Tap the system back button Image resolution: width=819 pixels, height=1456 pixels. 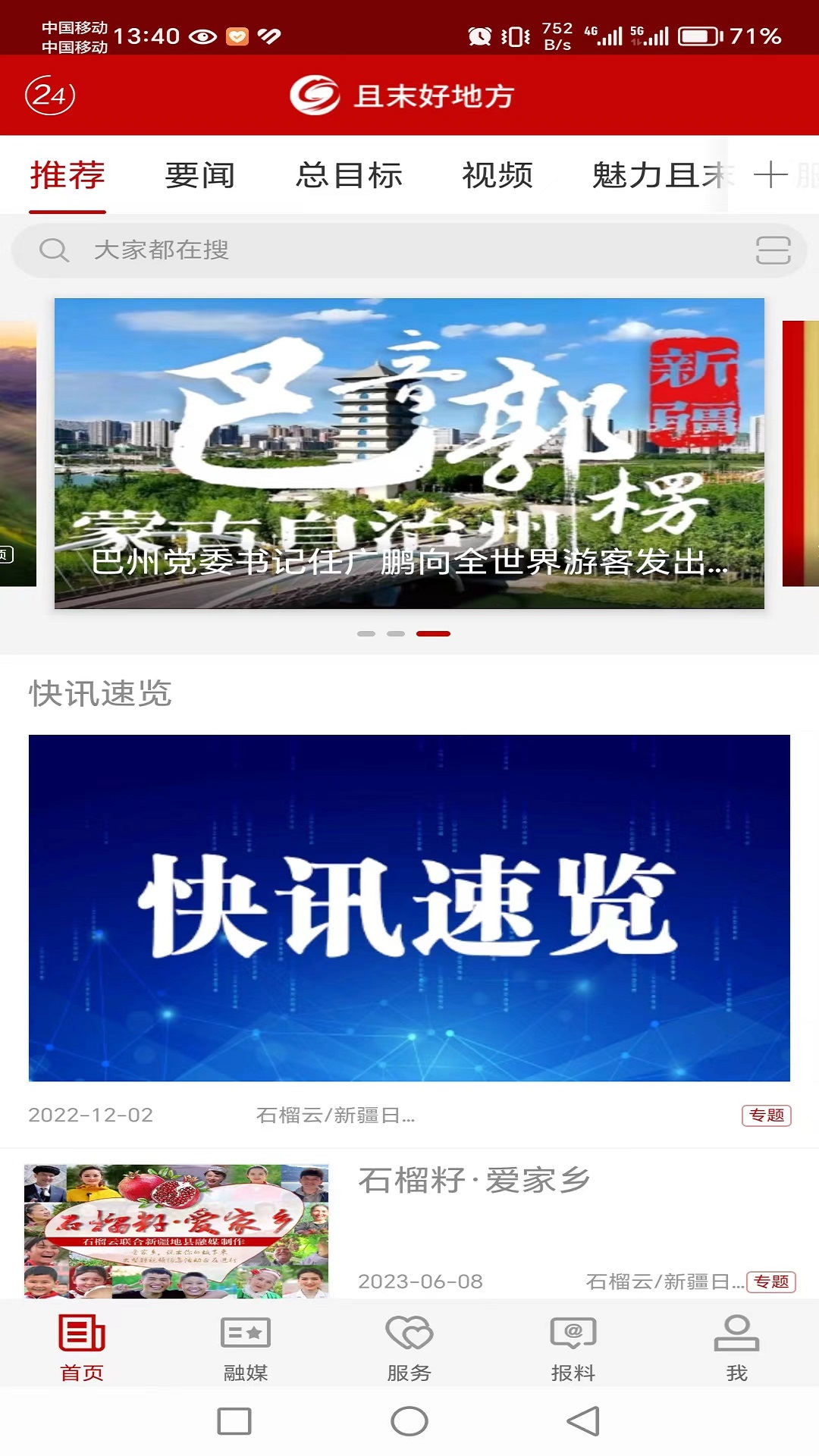(x=583, y=1421)
